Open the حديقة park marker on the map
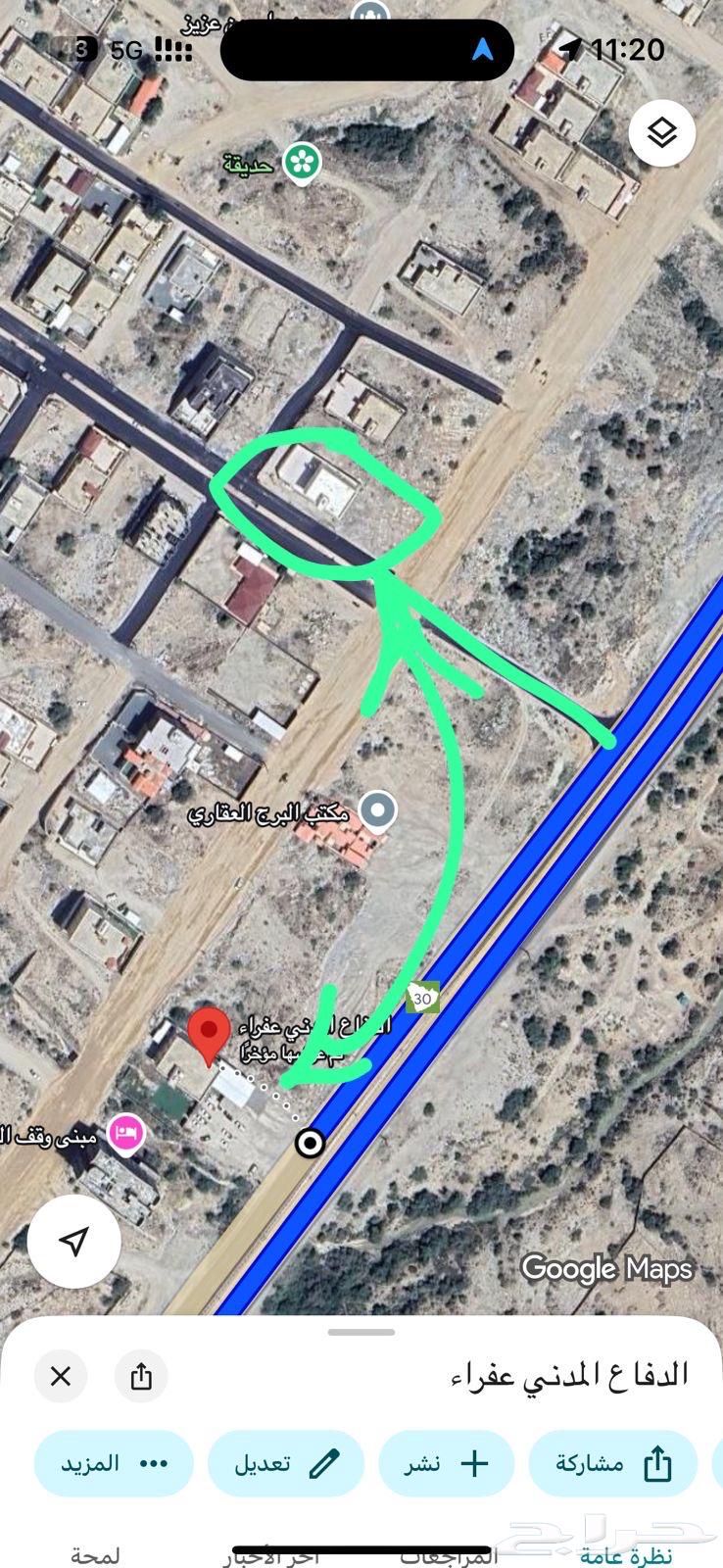723x1568 pixels. pyautogui.click(x=302, y=162)
